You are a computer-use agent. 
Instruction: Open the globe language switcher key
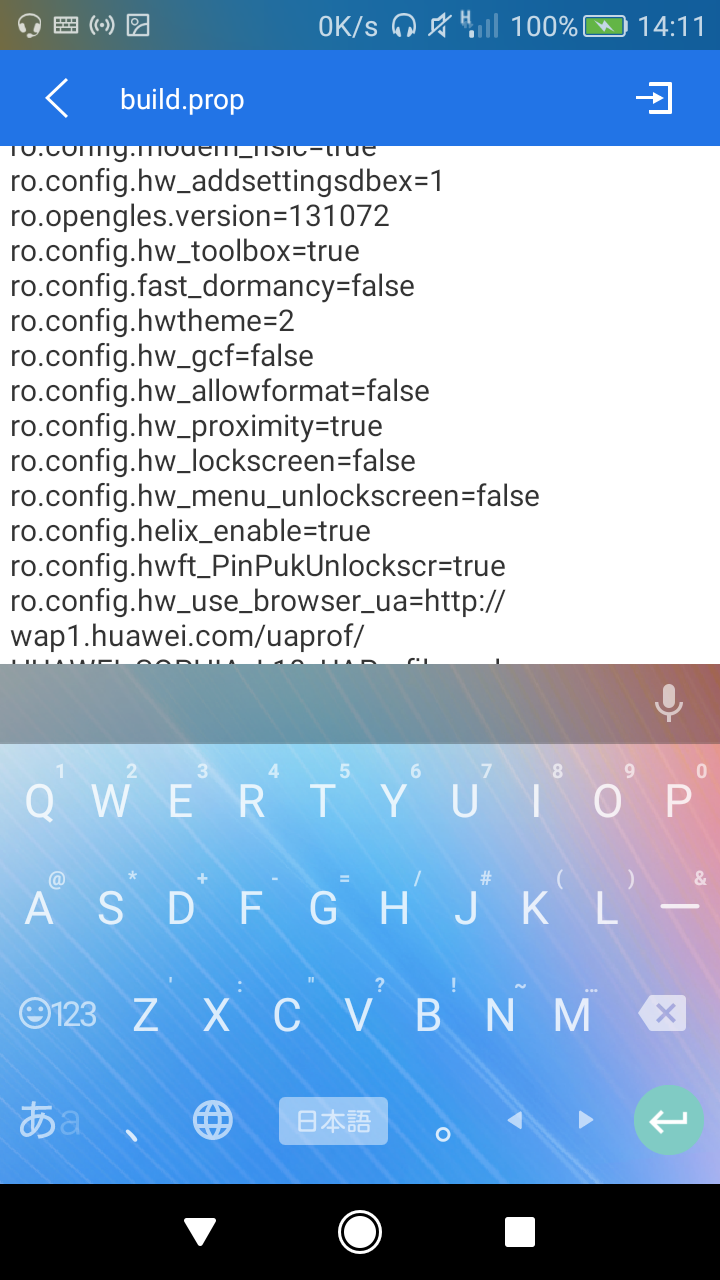213,1120
